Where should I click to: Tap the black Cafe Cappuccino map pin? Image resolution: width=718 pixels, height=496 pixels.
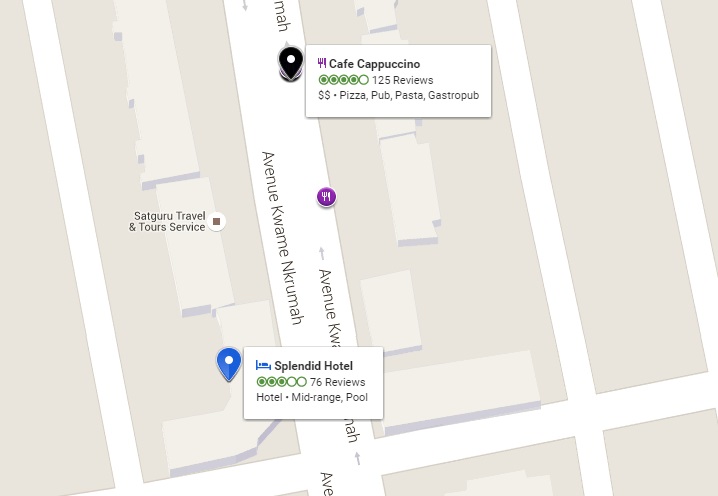290,63
